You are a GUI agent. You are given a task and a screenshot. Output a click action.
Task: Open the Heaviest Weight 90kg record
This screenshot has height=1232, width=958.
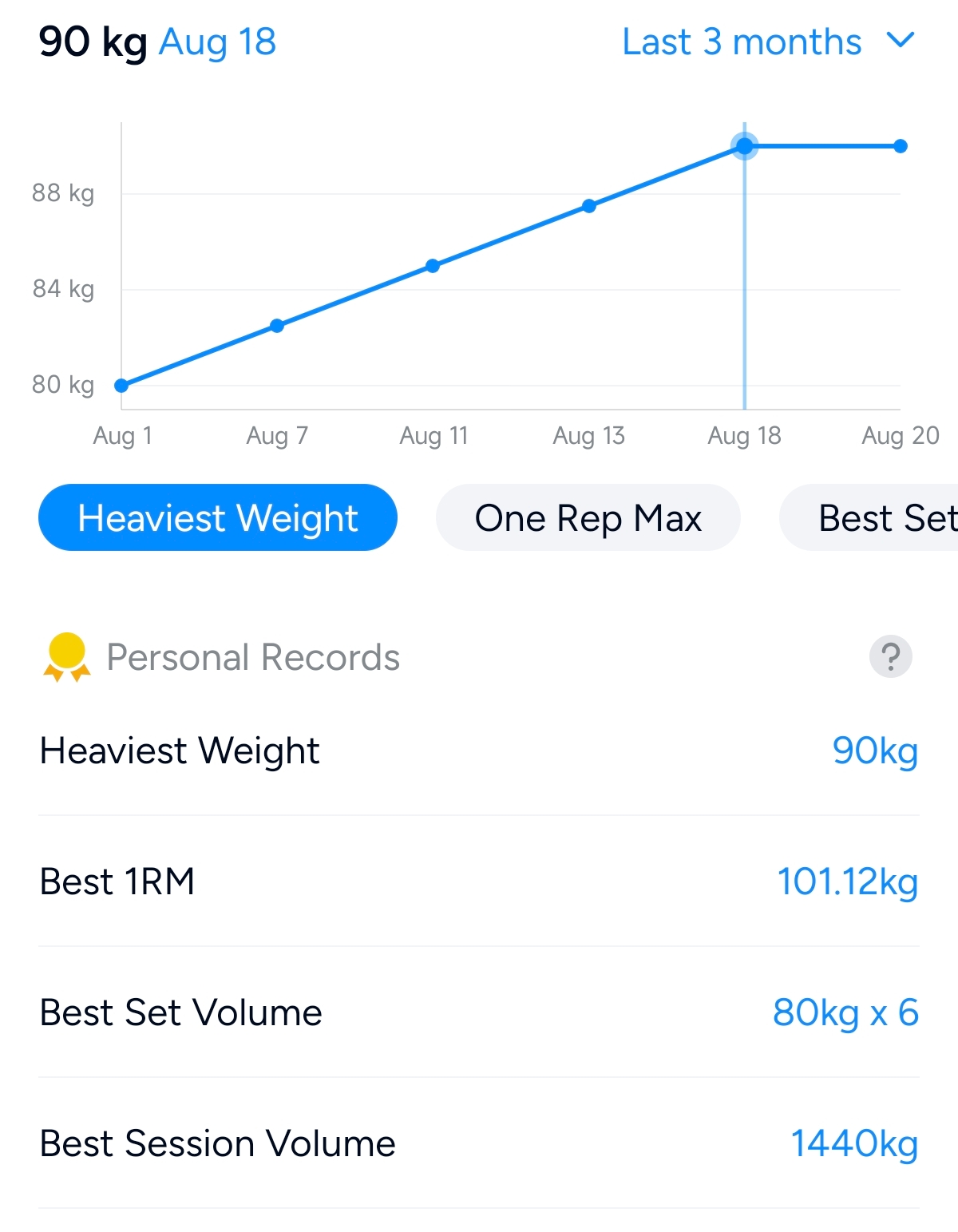tap(479, 751)
